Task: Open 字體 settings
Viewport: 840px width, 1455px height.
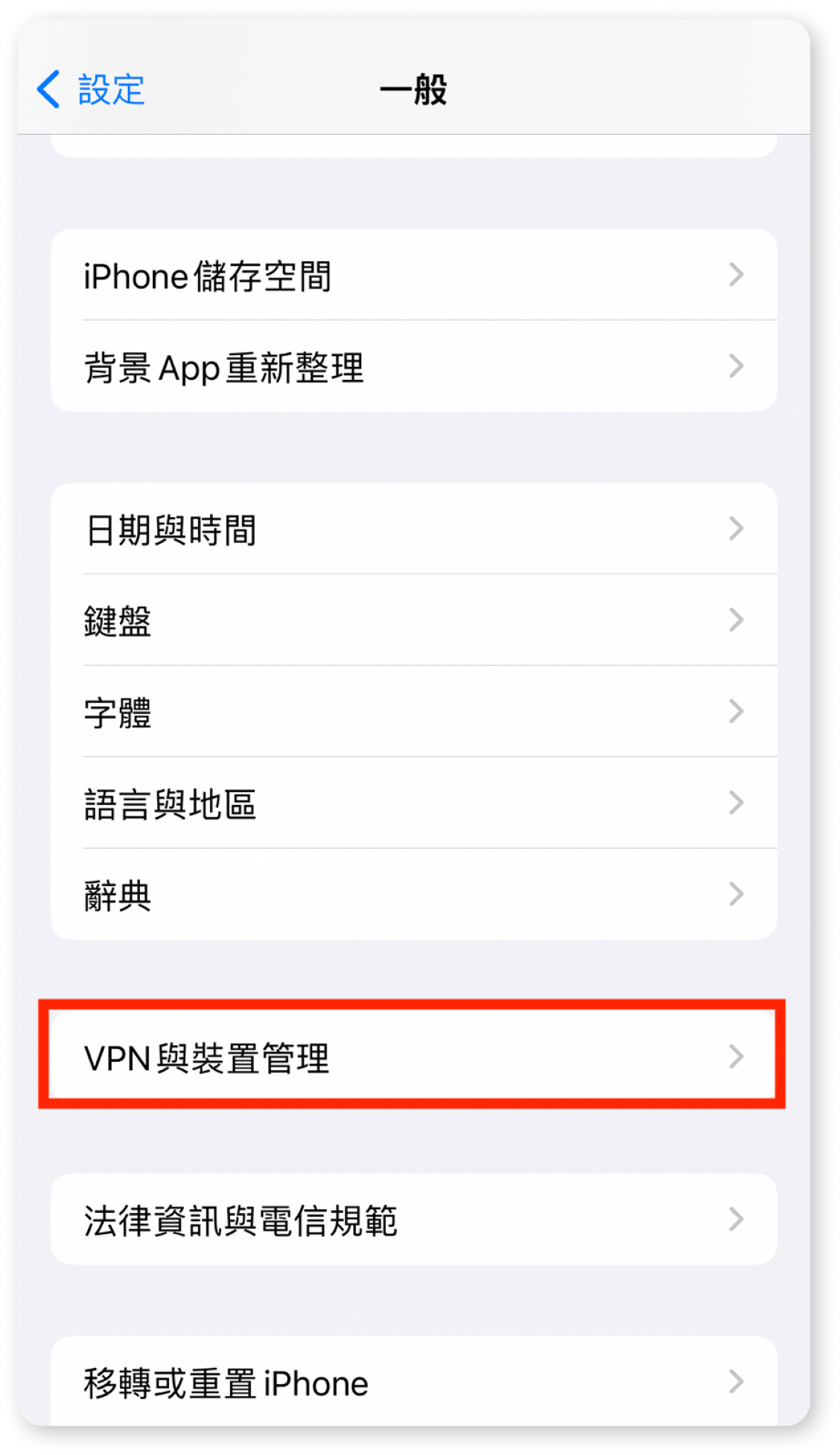Action: 413,712
